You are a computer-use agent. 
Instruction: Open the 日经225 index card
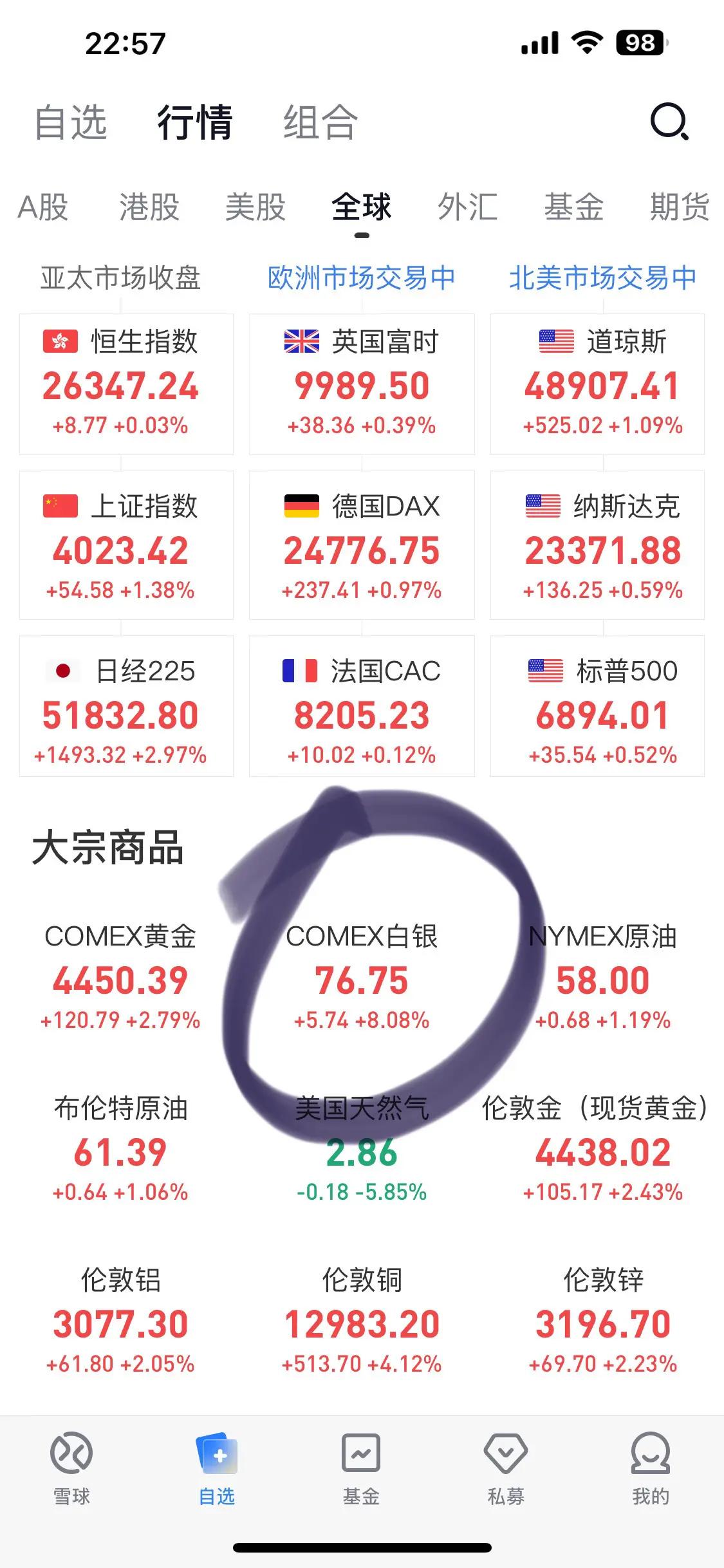(x=126, y=706)
